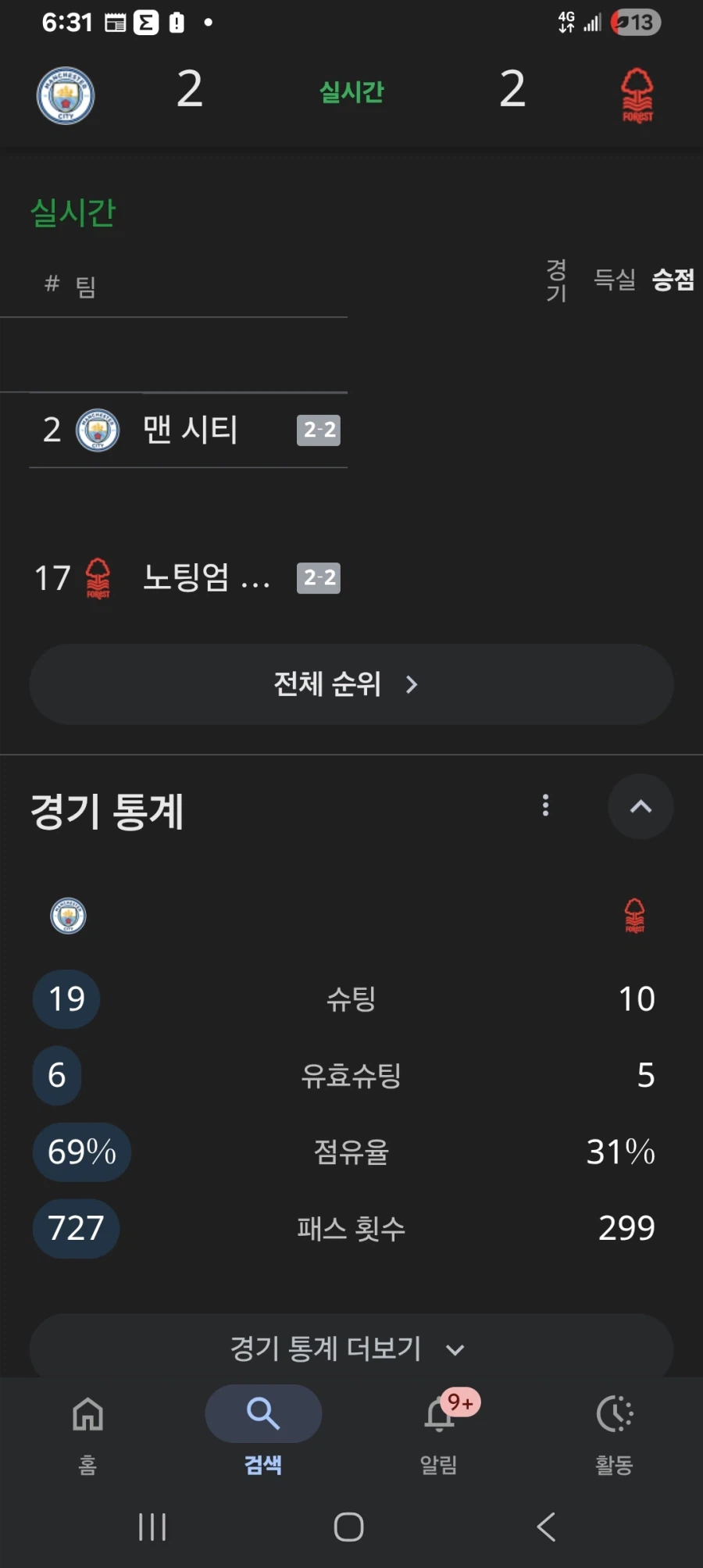This screenshot has width=703, height=1568.
Task: Collapse the 경기 통계 section with the chevron
Action: pos(641,807)
